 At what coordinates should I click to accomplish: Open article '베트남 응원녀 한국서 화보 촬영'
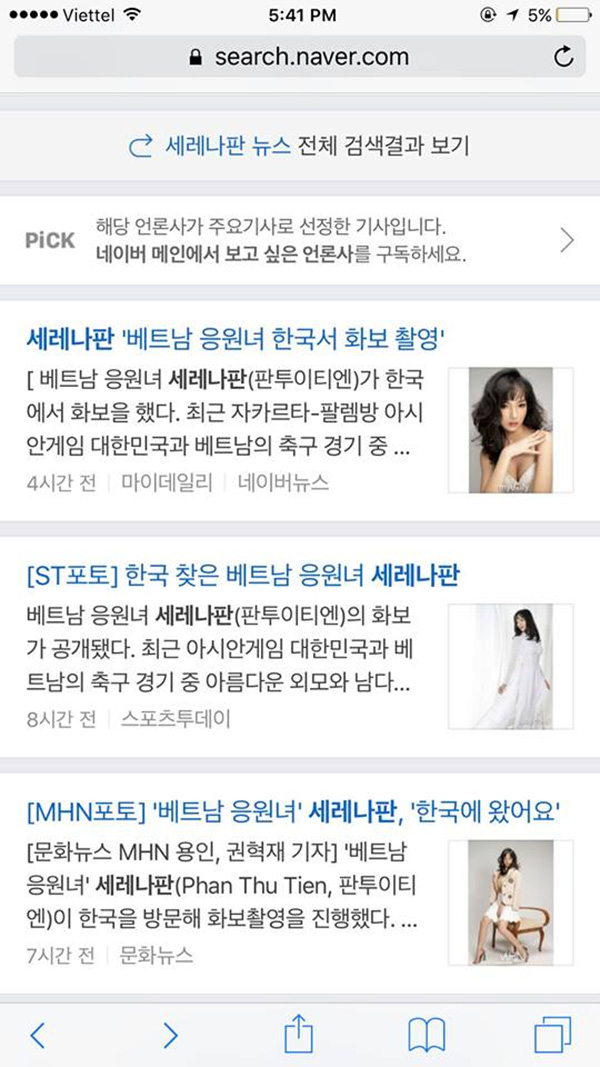click(234, 340)
